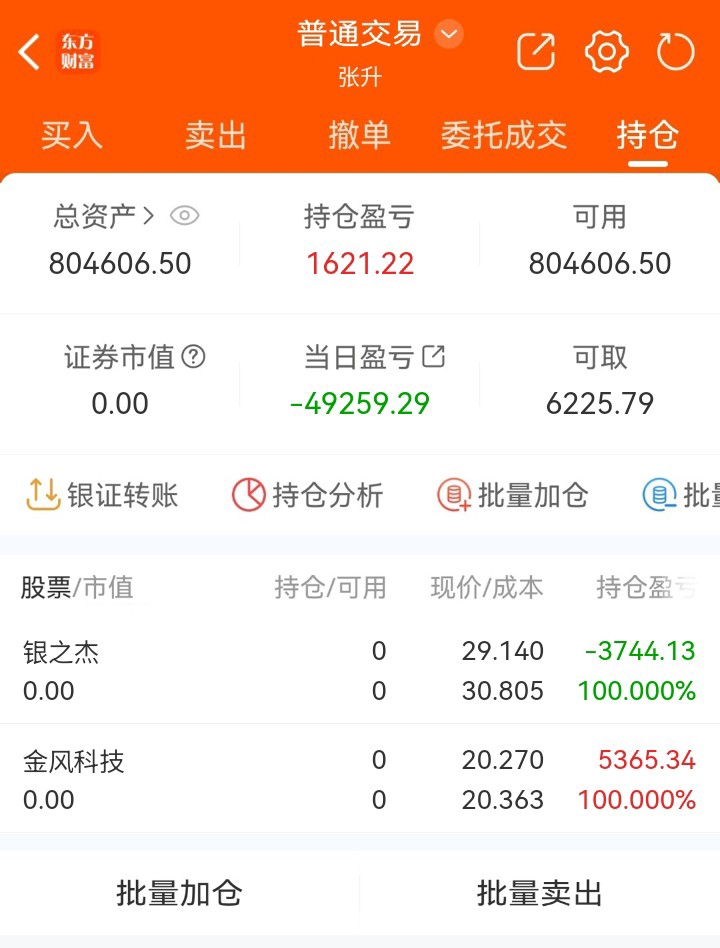720x948 pixels.
Task: Switch to the 买入 tab
Action: point(72,135)
